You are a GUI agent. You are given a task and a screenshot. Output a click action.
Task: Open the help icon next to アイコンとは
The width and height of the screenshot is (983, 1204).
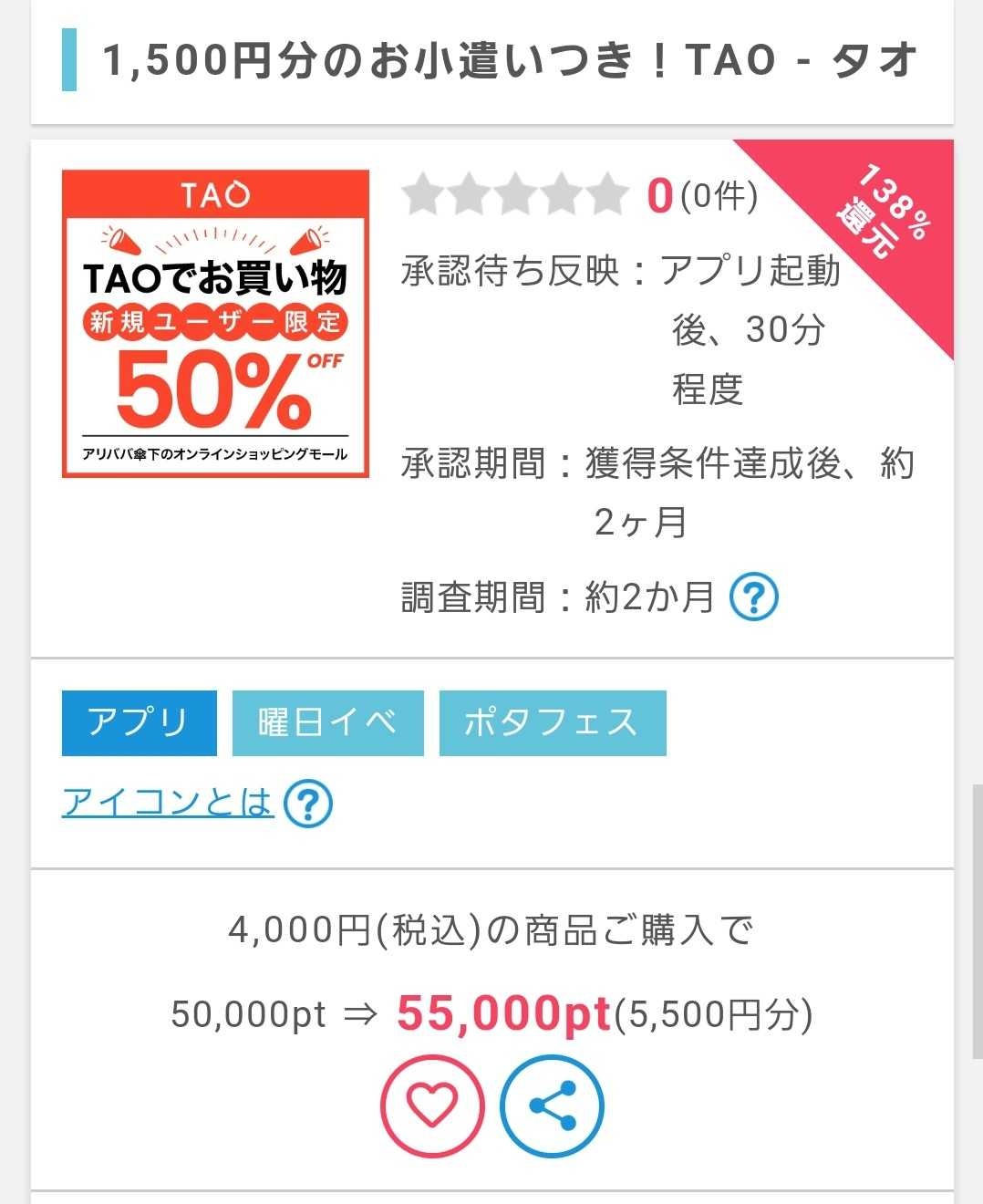coord(311,804)
